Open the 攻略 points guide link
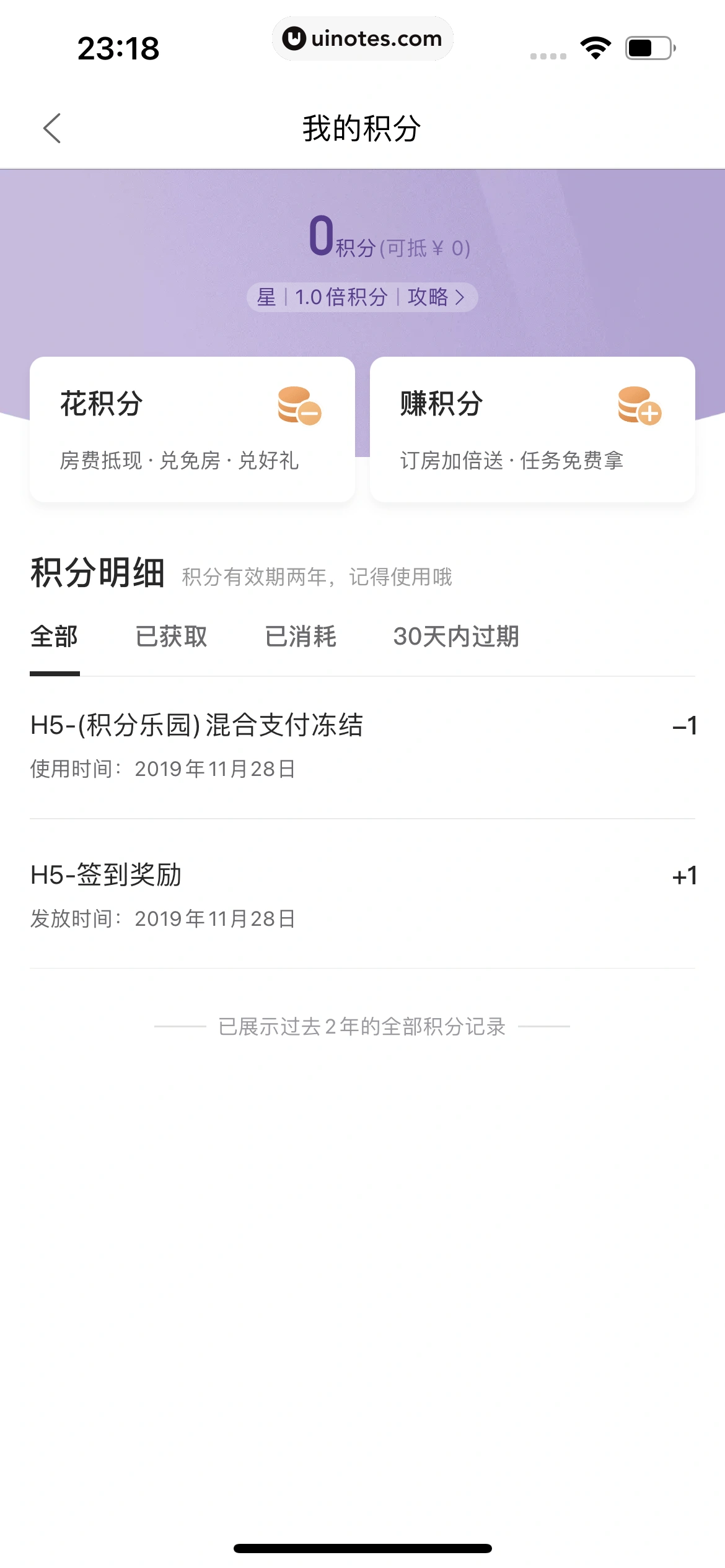The height and width of the screenshot is (1568, 725). coord(435,297)
